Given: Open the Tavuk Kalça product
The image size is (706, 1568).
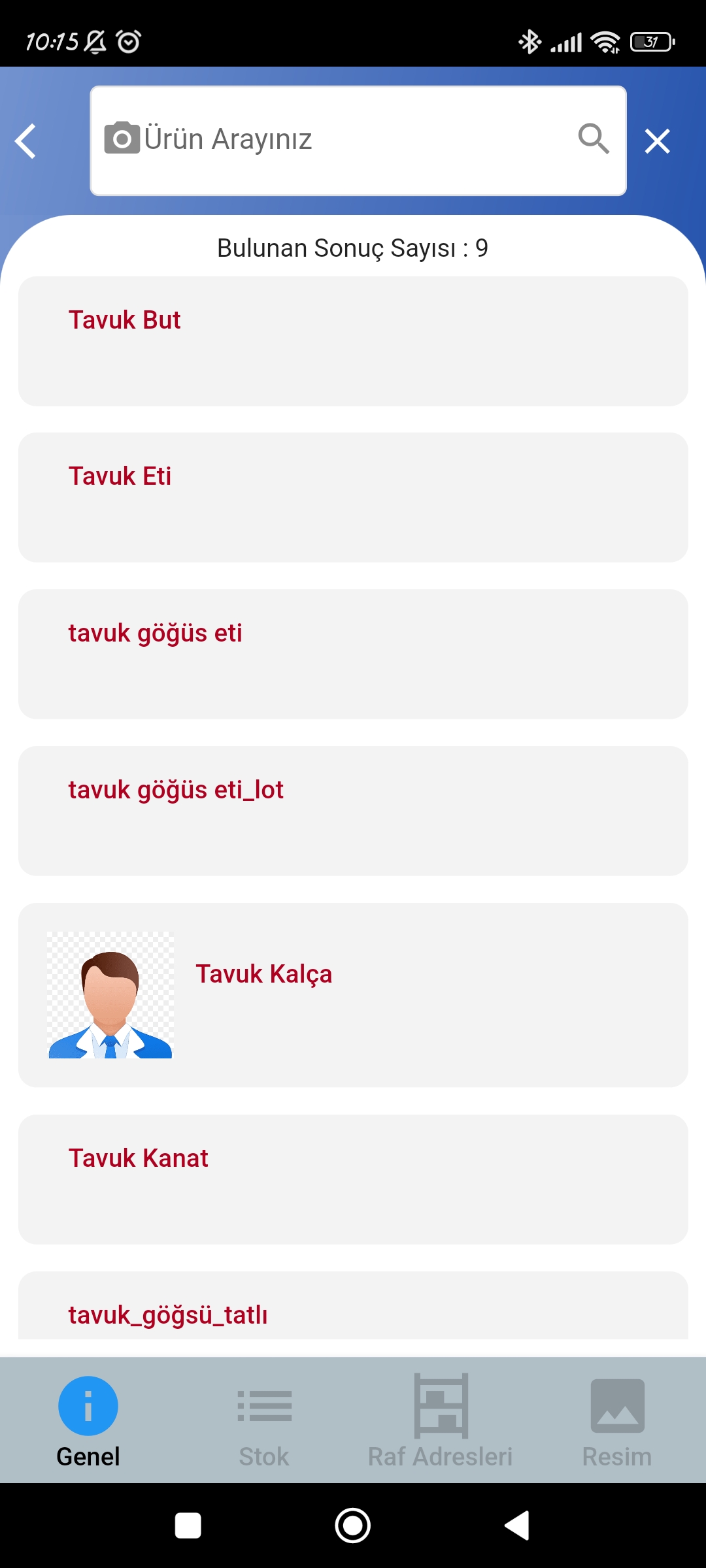Looking at the screenshot, I should click(x=353, y=994).
